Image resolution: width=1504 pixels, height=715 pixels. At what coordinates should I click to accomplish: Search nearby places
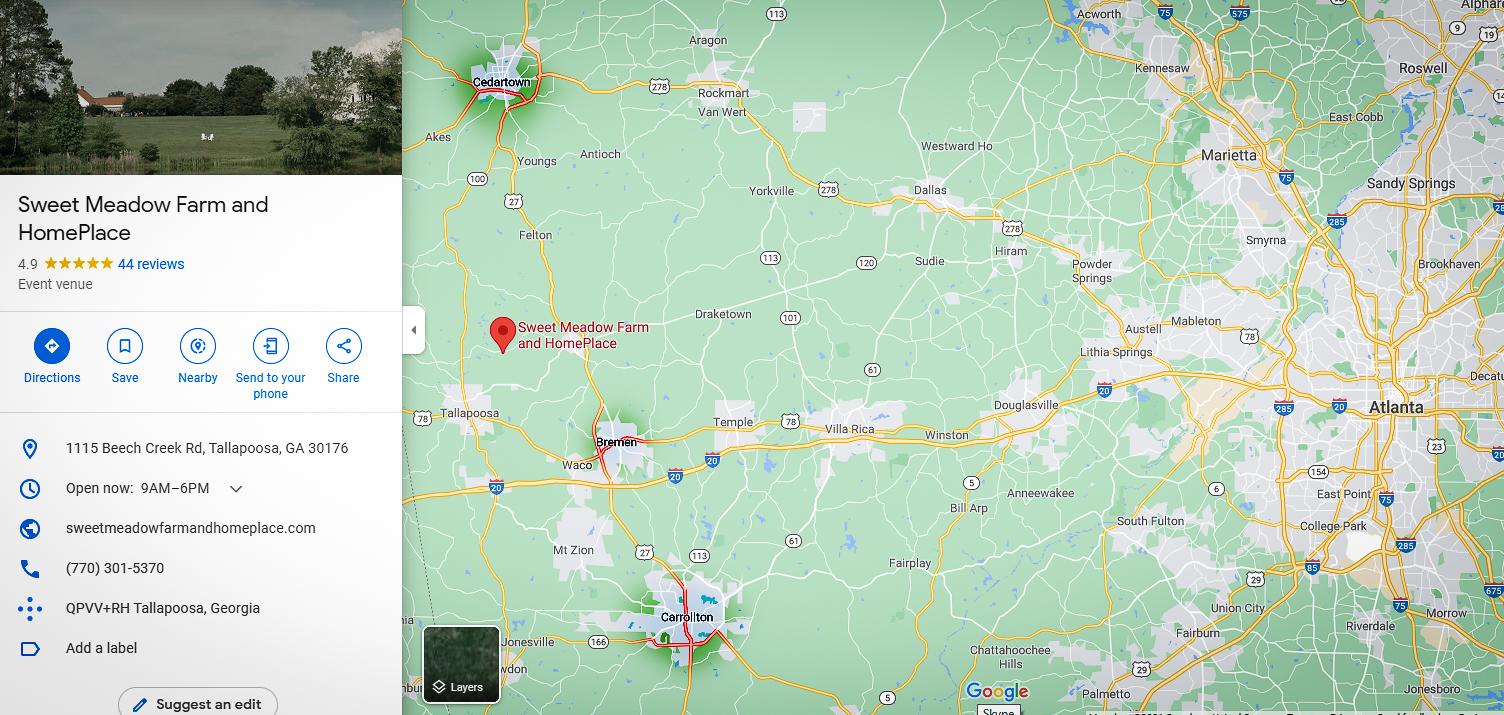[198, 346]
